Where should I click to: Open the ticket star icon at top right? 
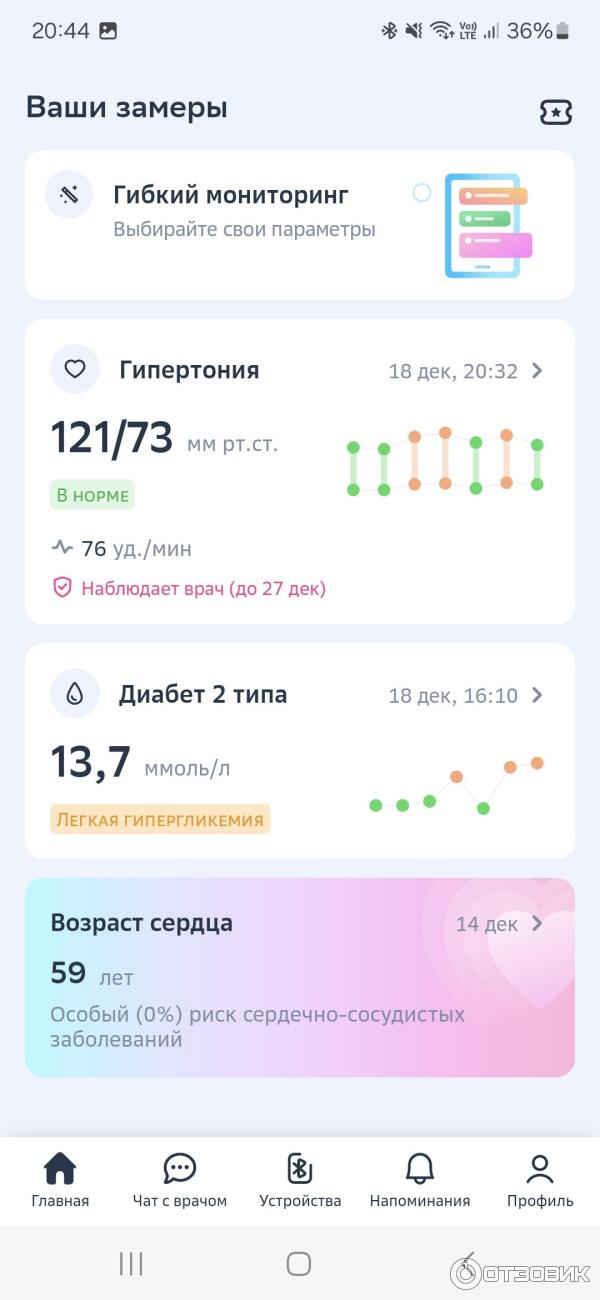pos(555,112)
